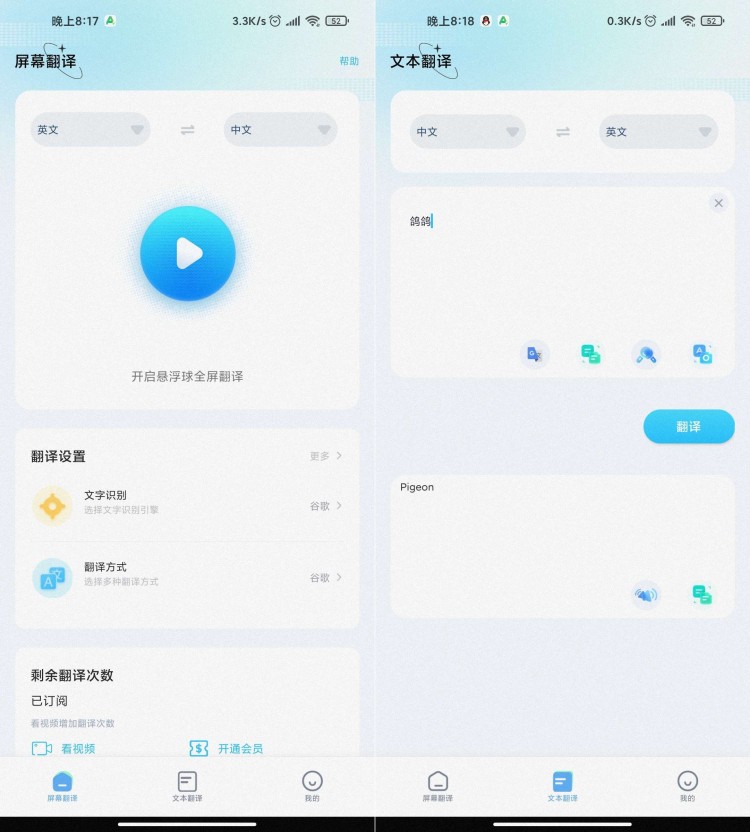Viewport: 750px width, 832px height.
Task: Tap the blue 翻译 button
Action: point(688,426)
